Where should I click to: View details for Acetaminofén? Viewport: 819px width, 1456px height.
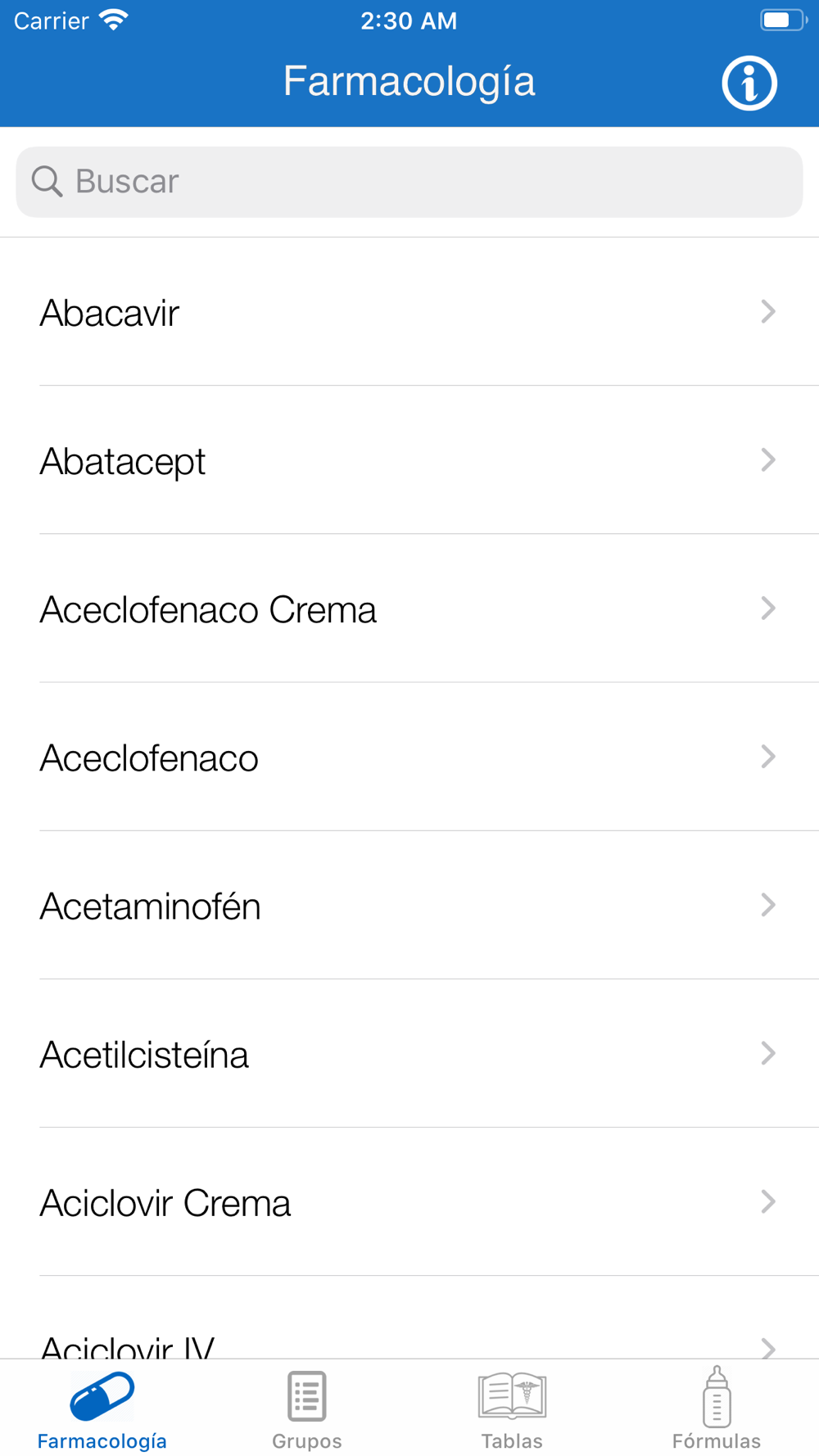coord(409,905)
